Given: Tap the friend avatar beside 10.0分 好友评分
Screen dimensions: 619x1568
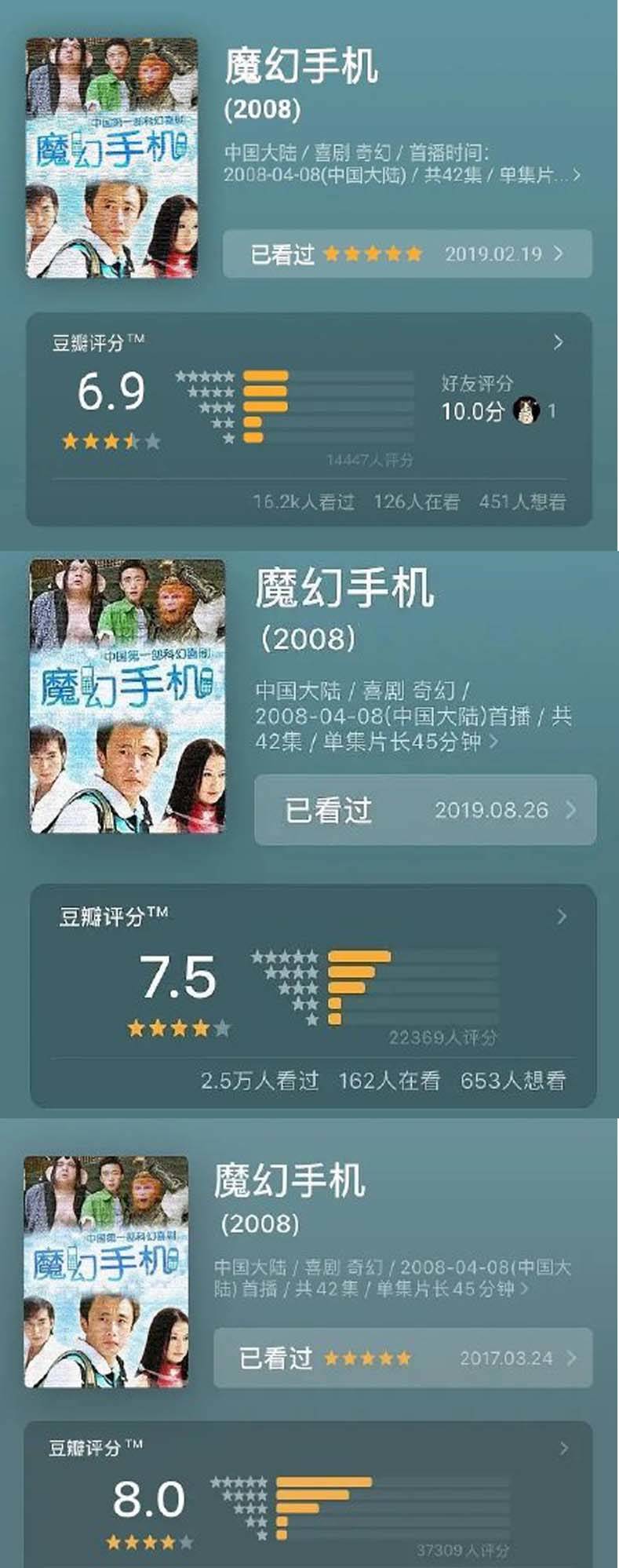Looking at the screenshot, I should (x=526, y=411).
